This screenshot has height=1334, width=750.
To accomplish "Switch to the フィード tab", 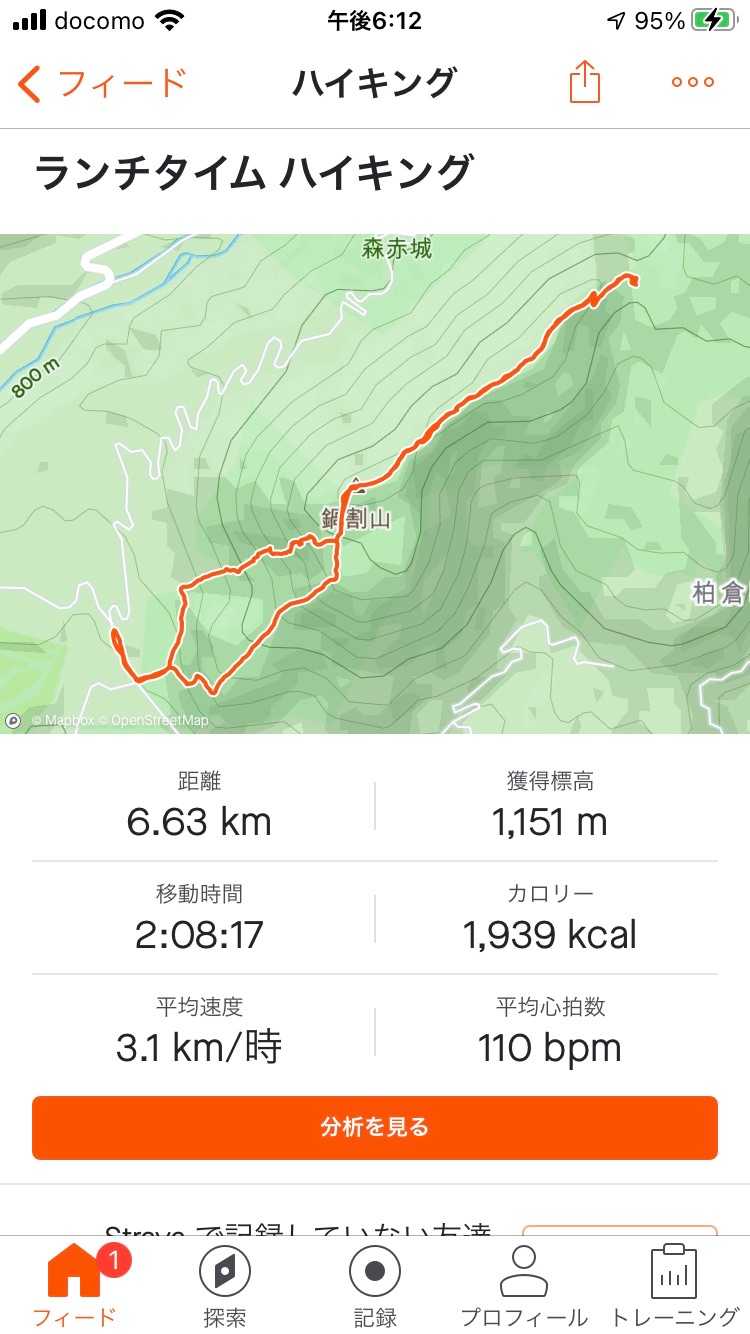I will click(x=75, y=1286).
